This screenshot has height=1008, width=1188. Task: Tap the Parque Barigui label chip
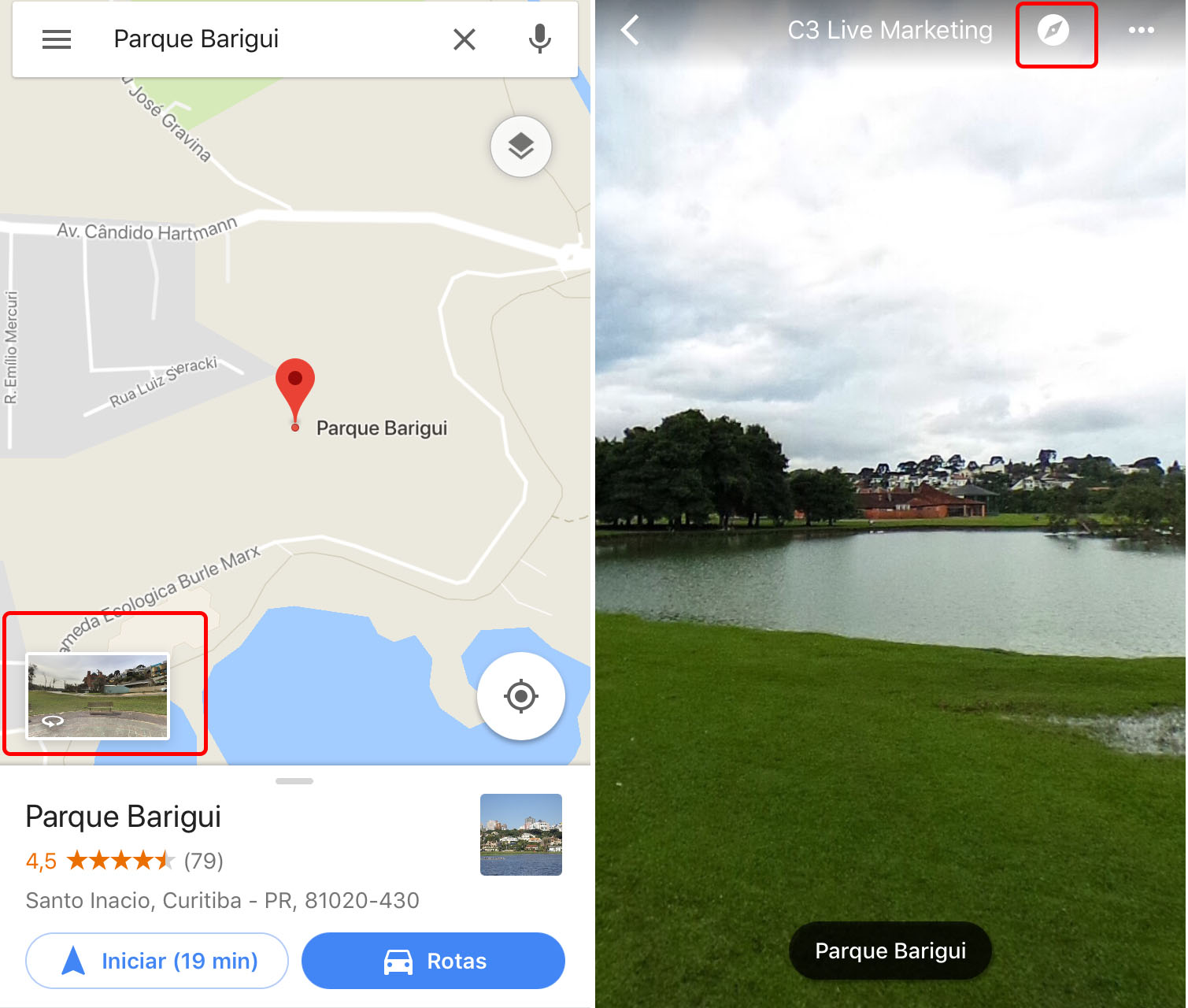point(890,951)
